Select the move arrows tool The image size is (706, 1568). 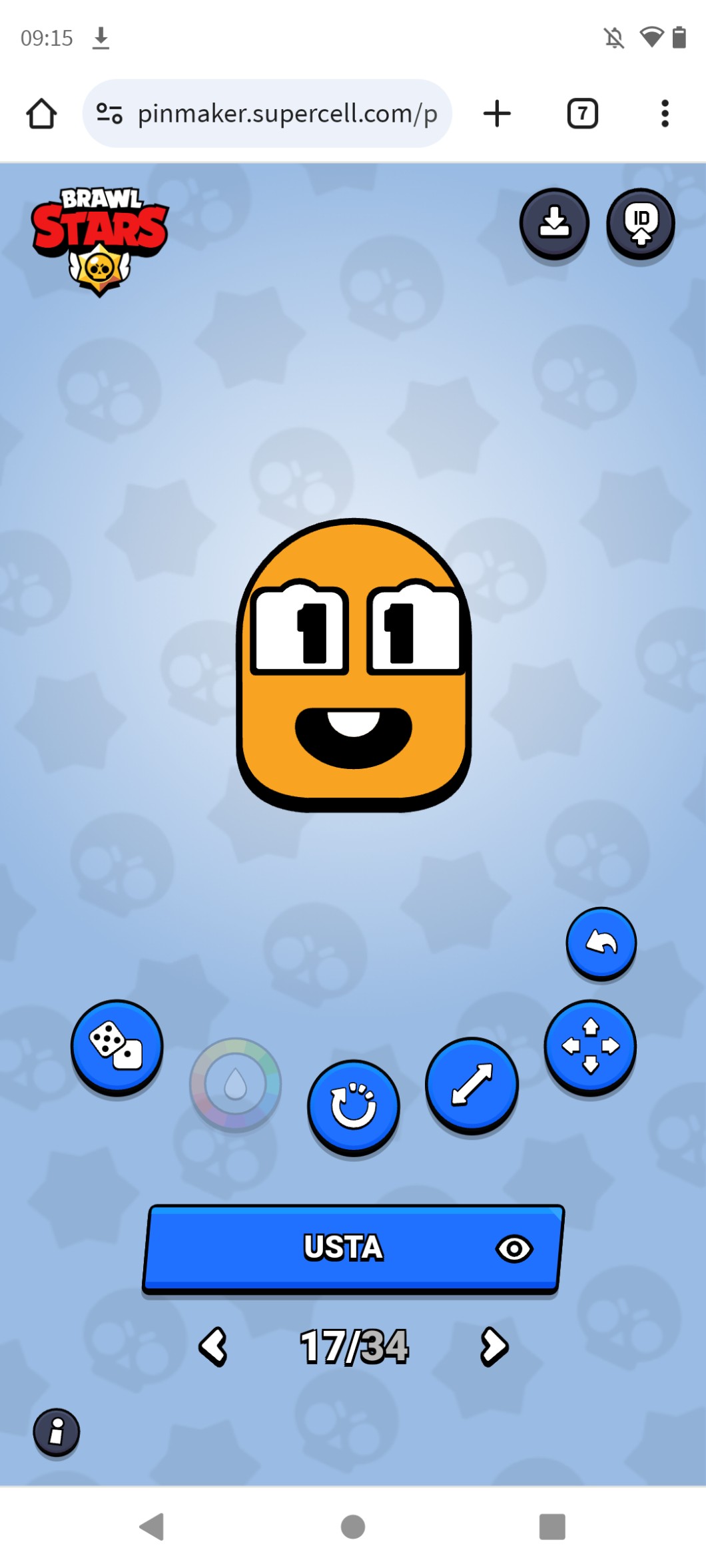pyautogui.click(x=590, y=1046)
